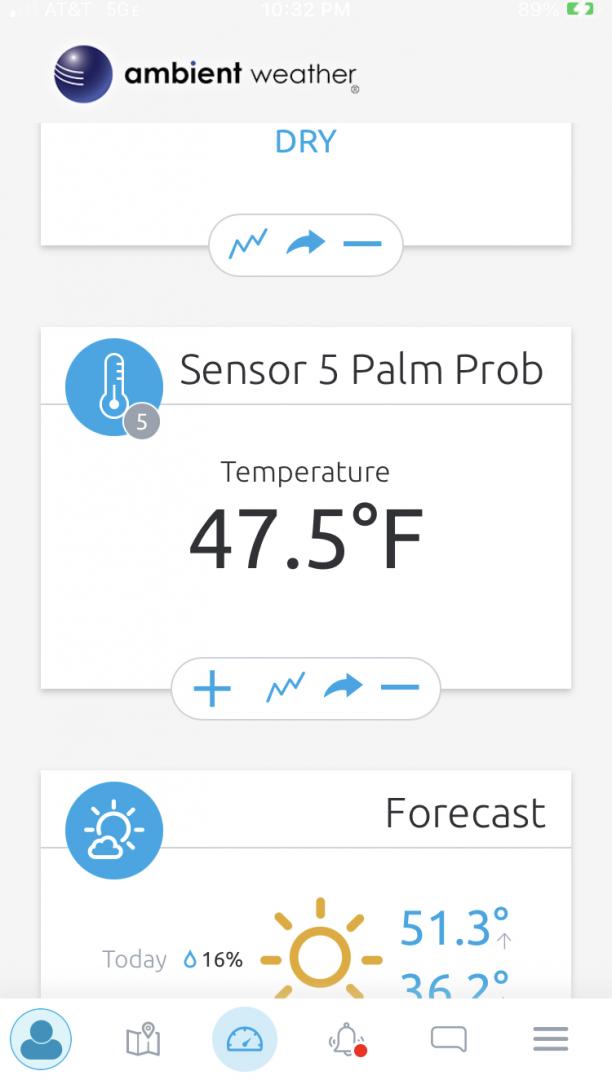
Task: Collapse the DRY sensor card
Action: click(x=362, y=243)
